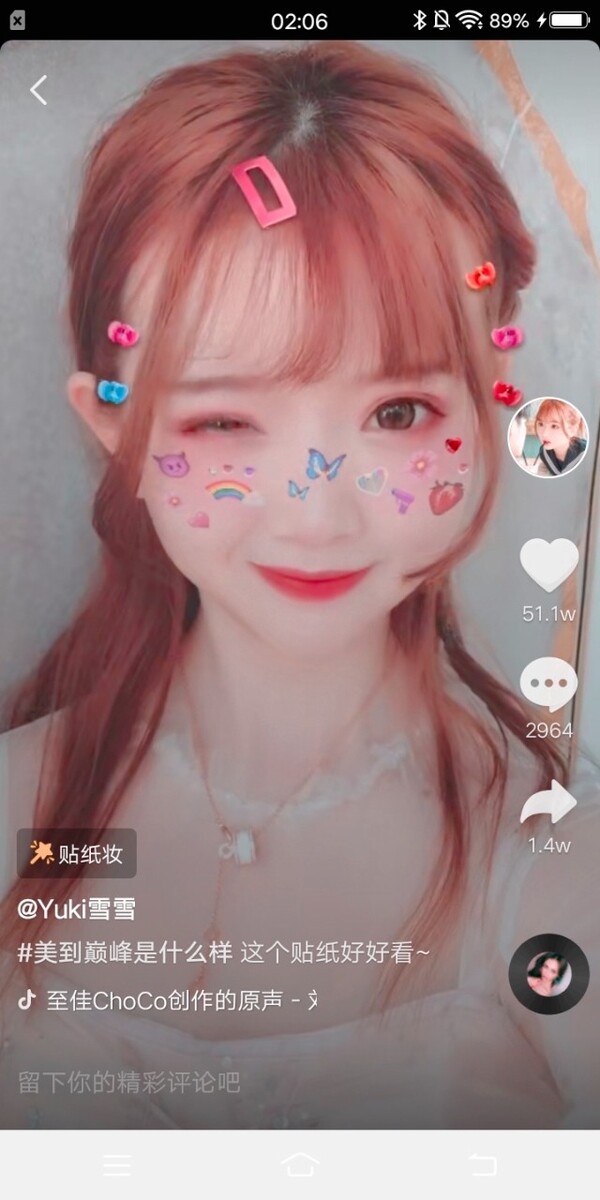Open the comments bubble icon
The height and width of the screenshot is (1200, 600).
tap(548, 685)
